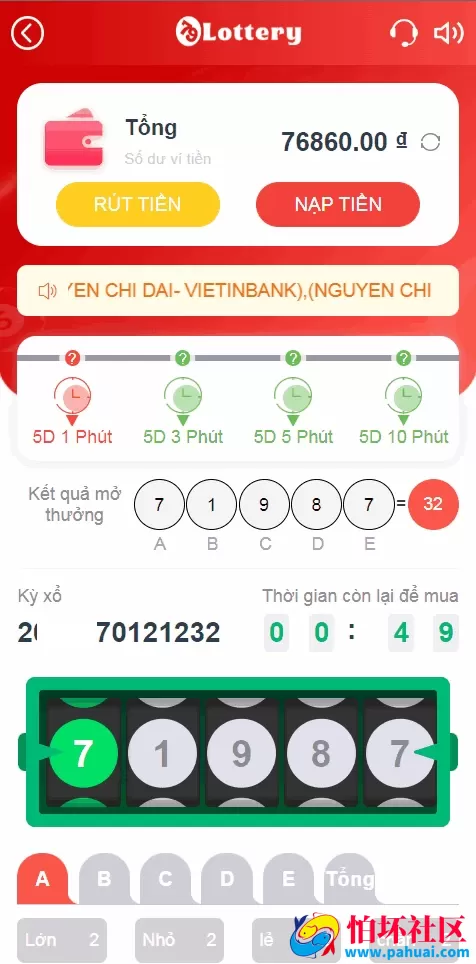Select position tab A
This screenshot has height=964, width=476.
(42, 879)
